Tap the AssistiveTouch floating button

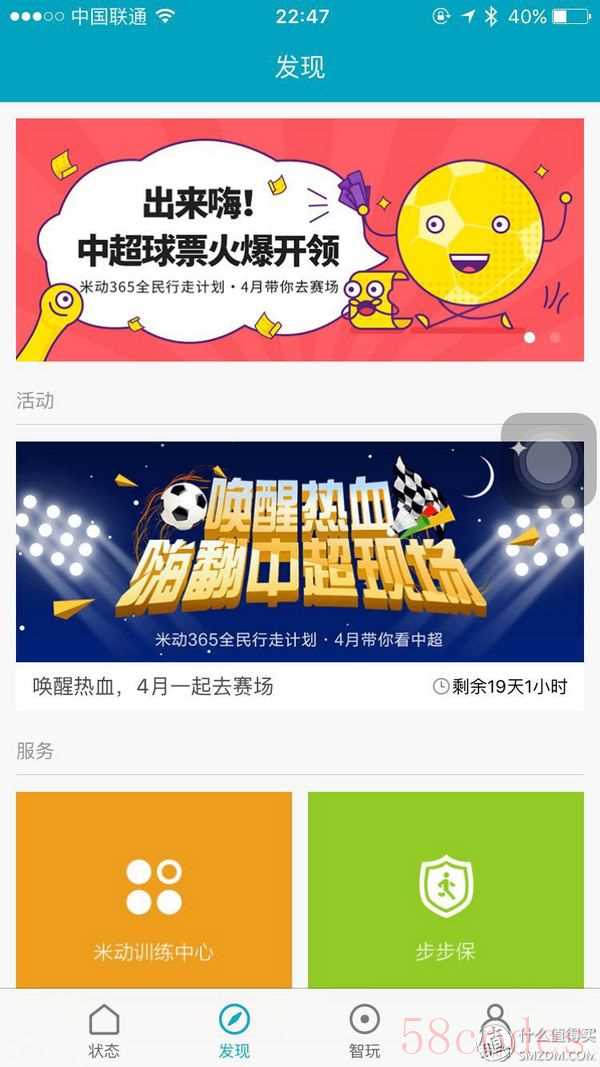[548, 461]
